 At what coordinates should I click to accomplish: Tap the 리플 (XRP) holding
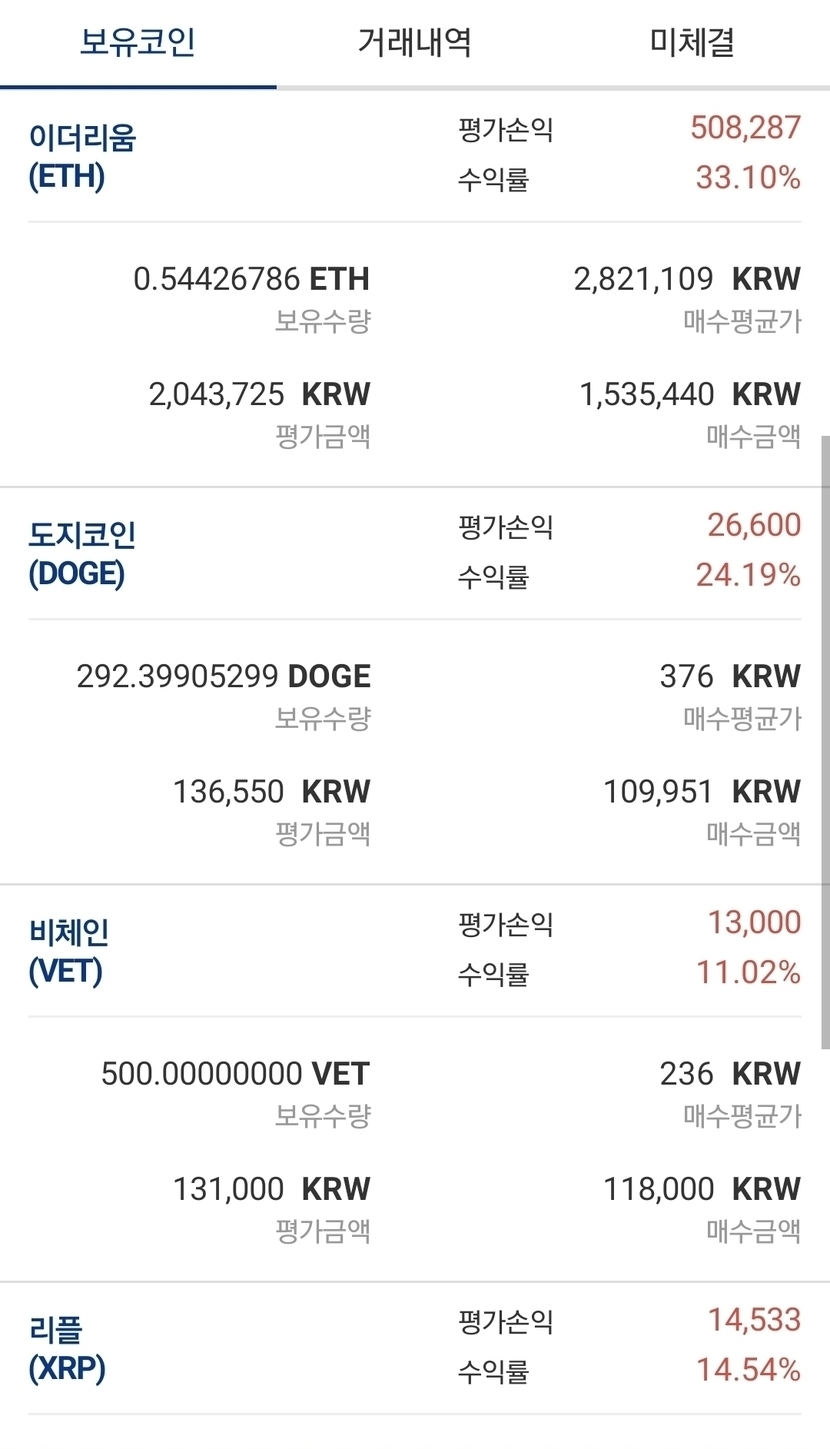click(x=67, y=1348)
